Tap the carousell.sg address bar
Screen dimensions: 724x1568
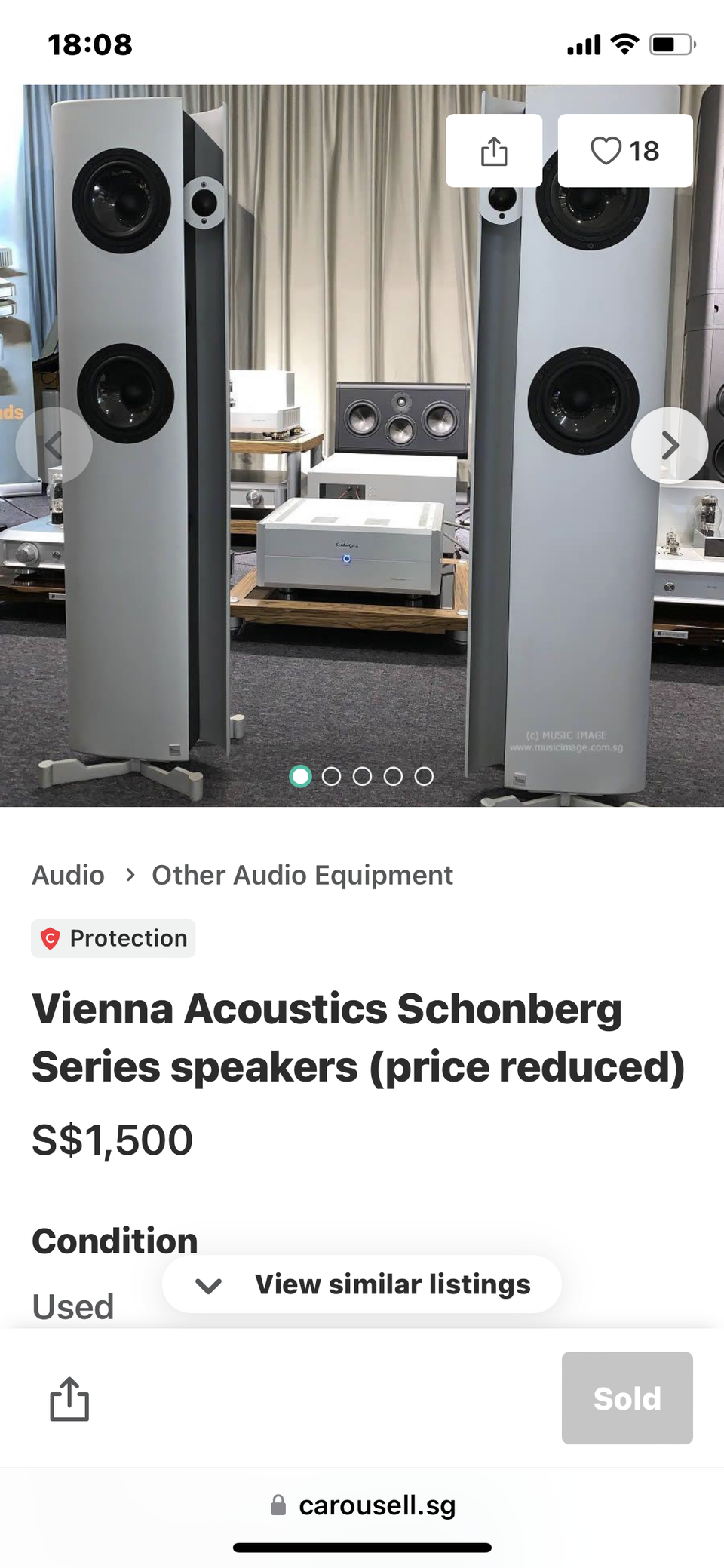(x=362, y=1505)
